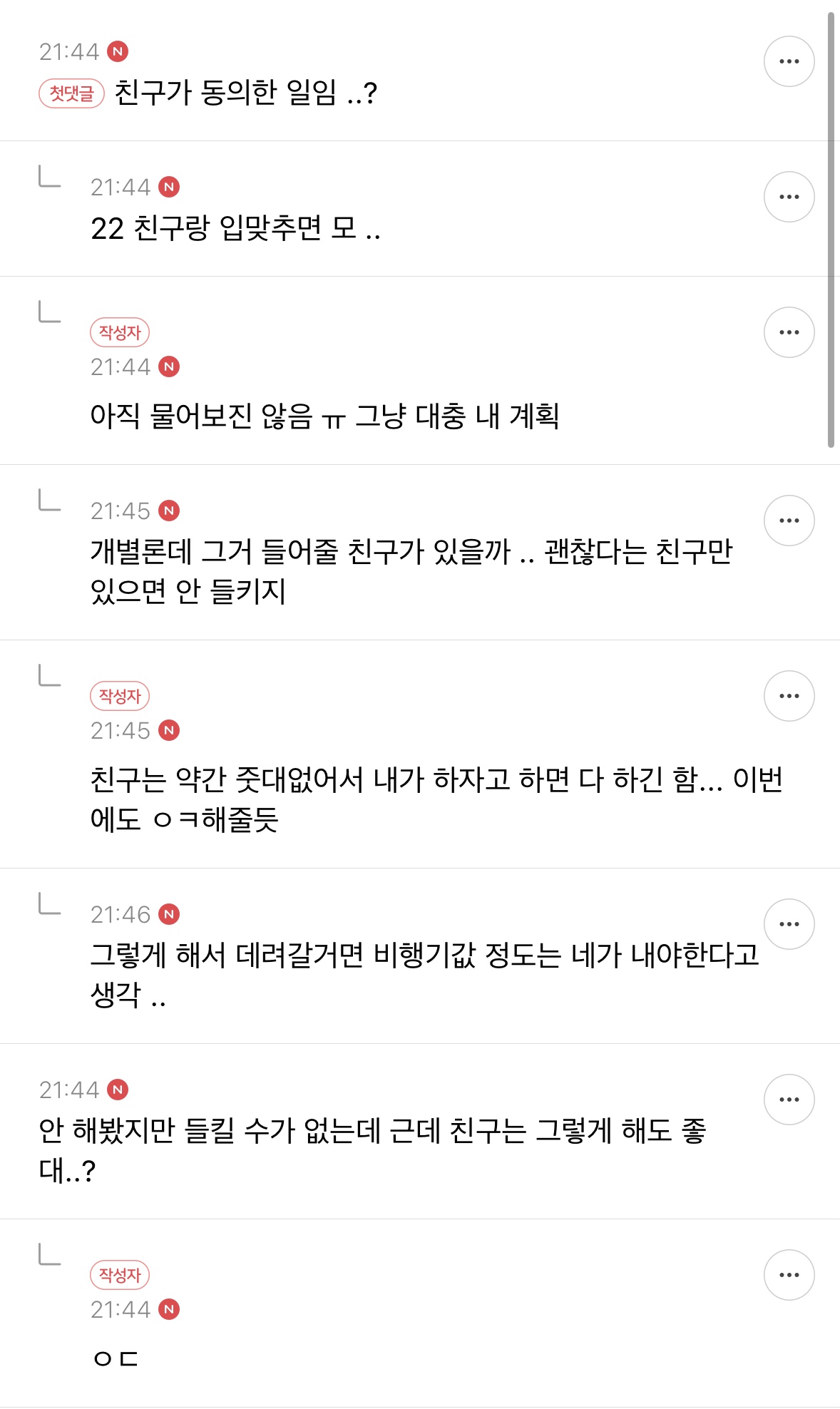
Task: Open more options for '안 해봤지만 들킬' comment
Action: (789, 1100)
